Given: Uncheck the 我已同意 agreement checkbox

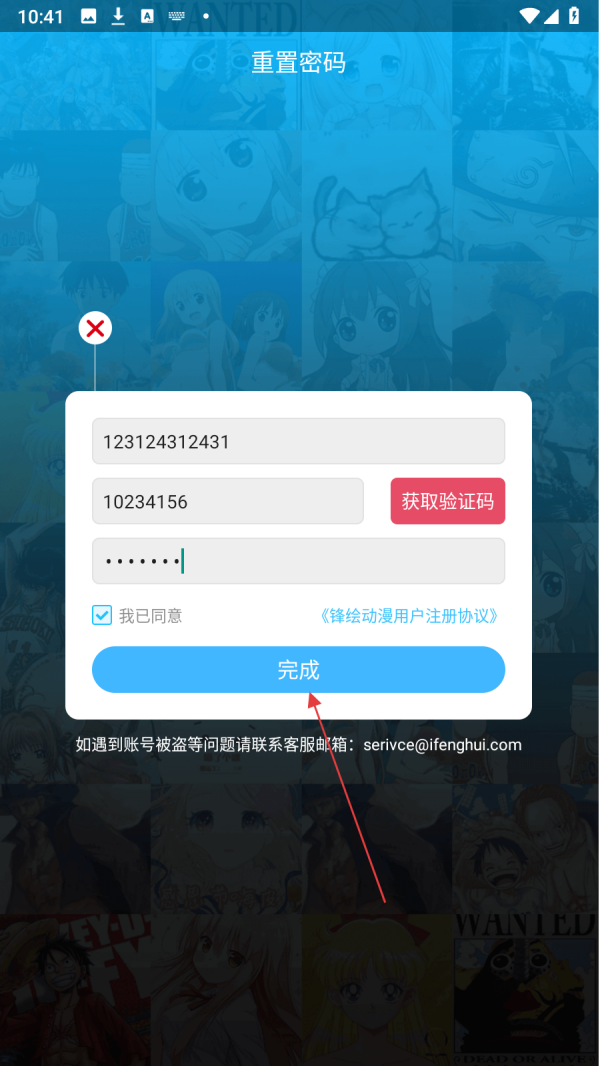Looking at the screenshot, I should click(102, 615).
